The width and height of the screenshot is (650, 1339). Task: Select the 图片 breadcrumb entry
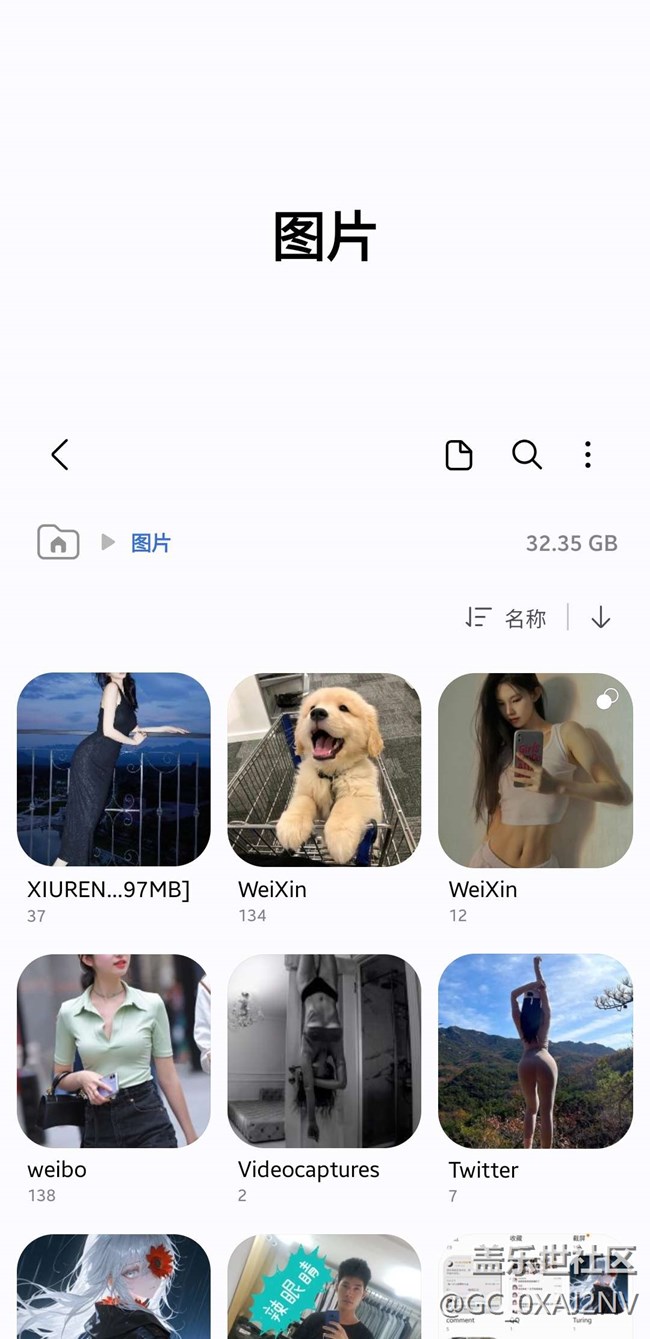point(151,543)
